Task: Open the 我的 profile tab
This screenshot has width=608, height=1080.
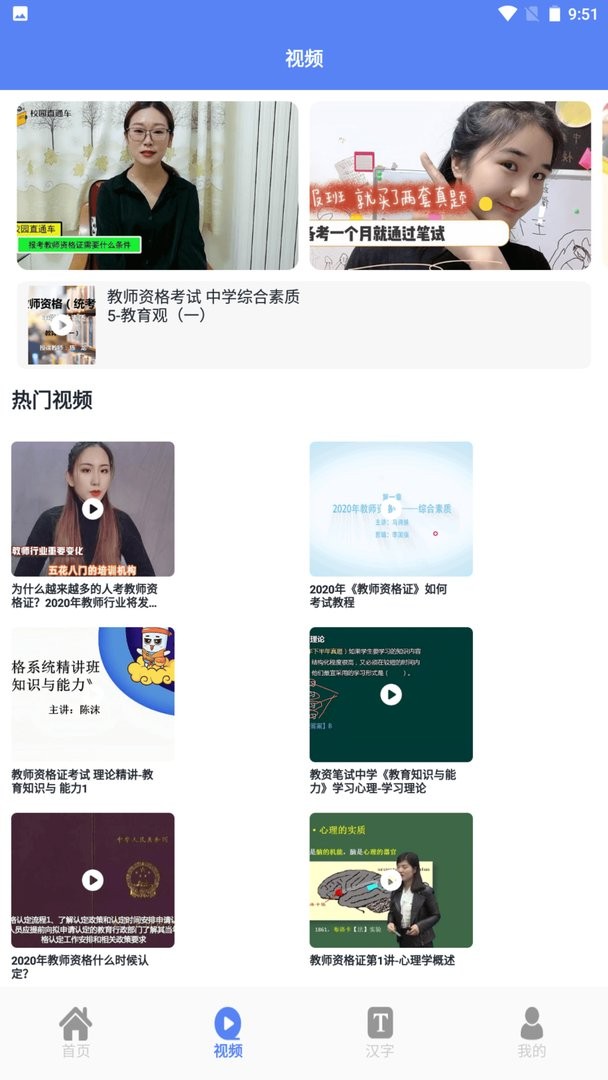Action: (x=532, y=1033)
